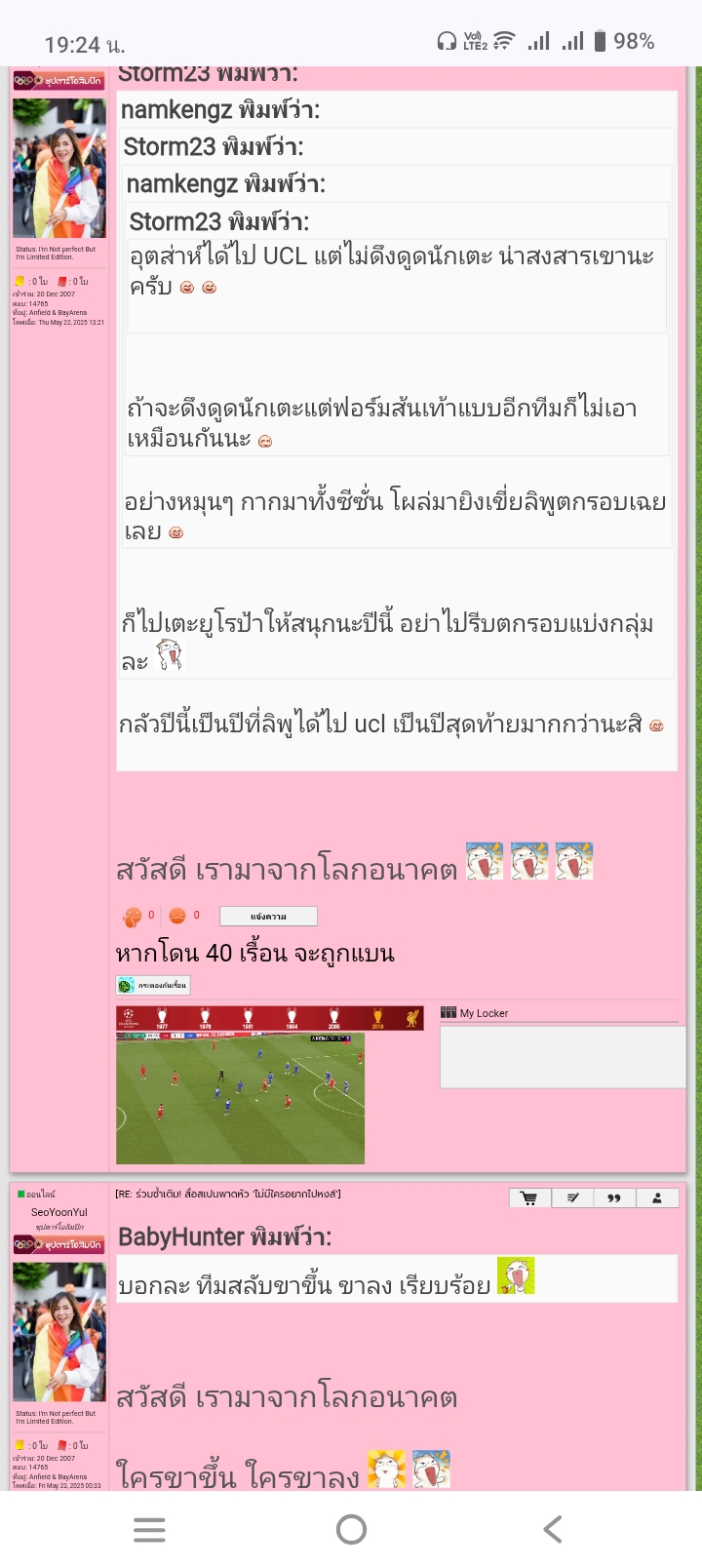Screen dimensions: 702x1568
Task: Tap the shopping cart icon on SeoYoonYul's post
Action: pyautogui.click(x=529, y=1198)
